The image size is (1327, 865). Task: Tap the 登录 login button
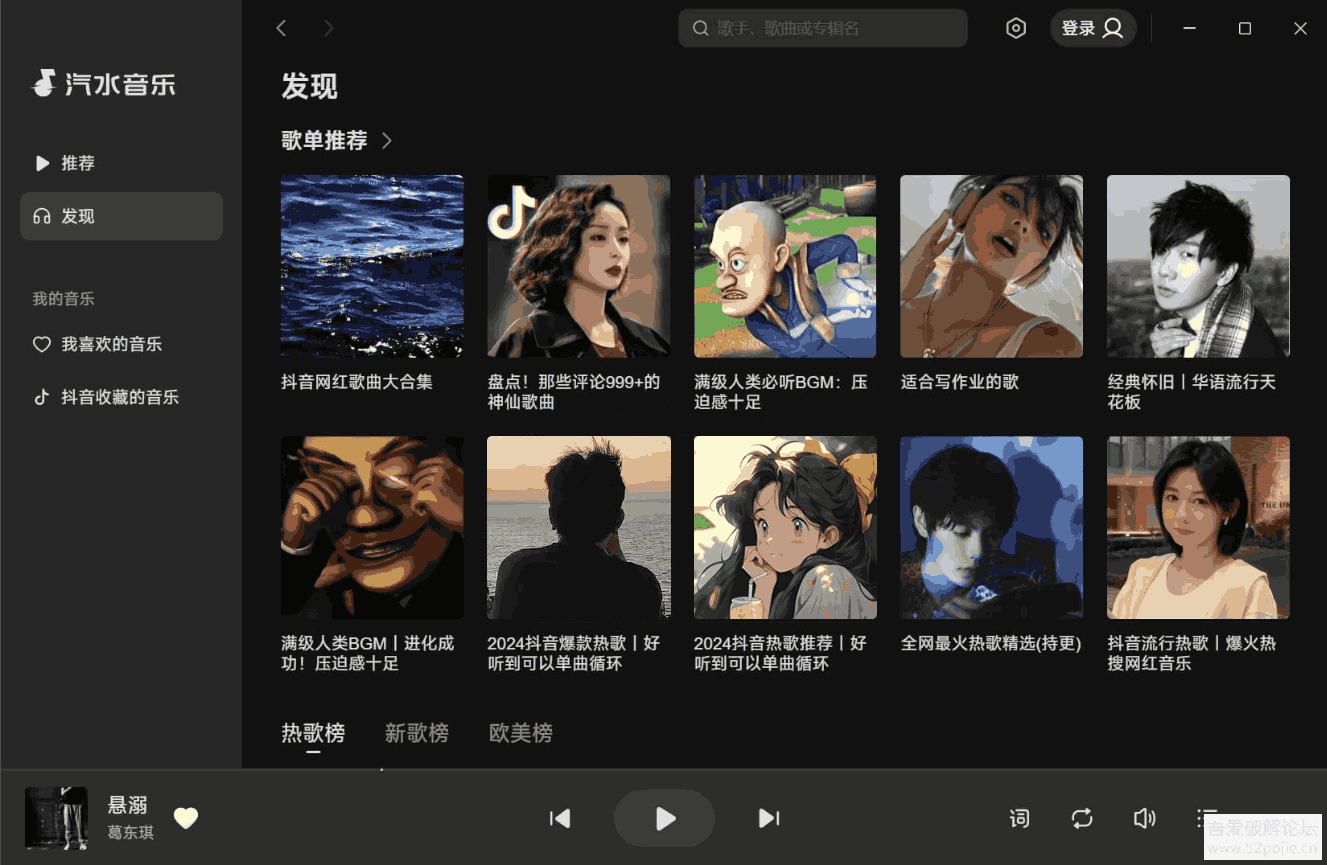tap(1092, 28)
